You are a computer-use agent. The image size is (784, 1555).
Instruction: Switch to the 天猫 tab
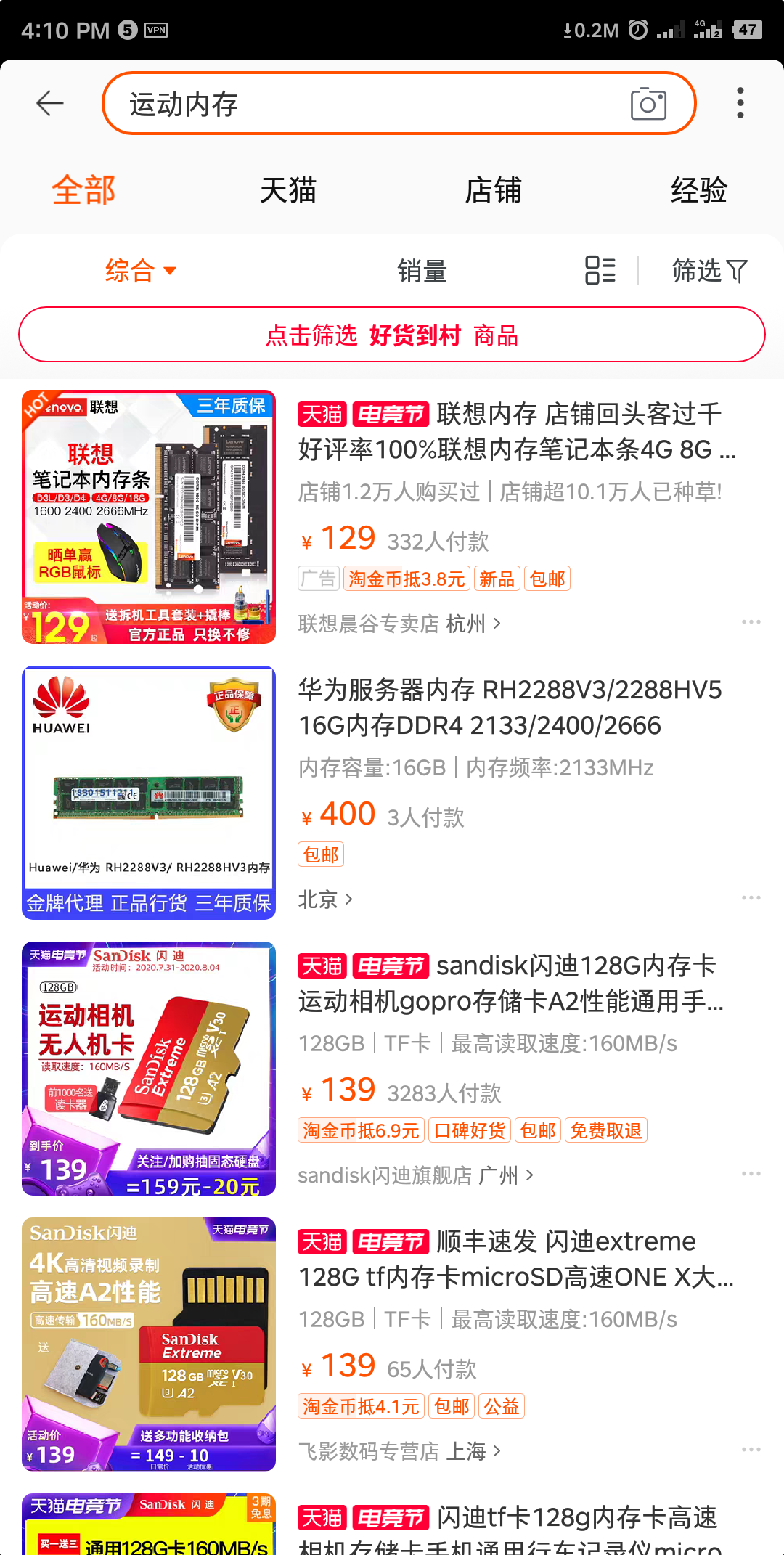(288, 190)
